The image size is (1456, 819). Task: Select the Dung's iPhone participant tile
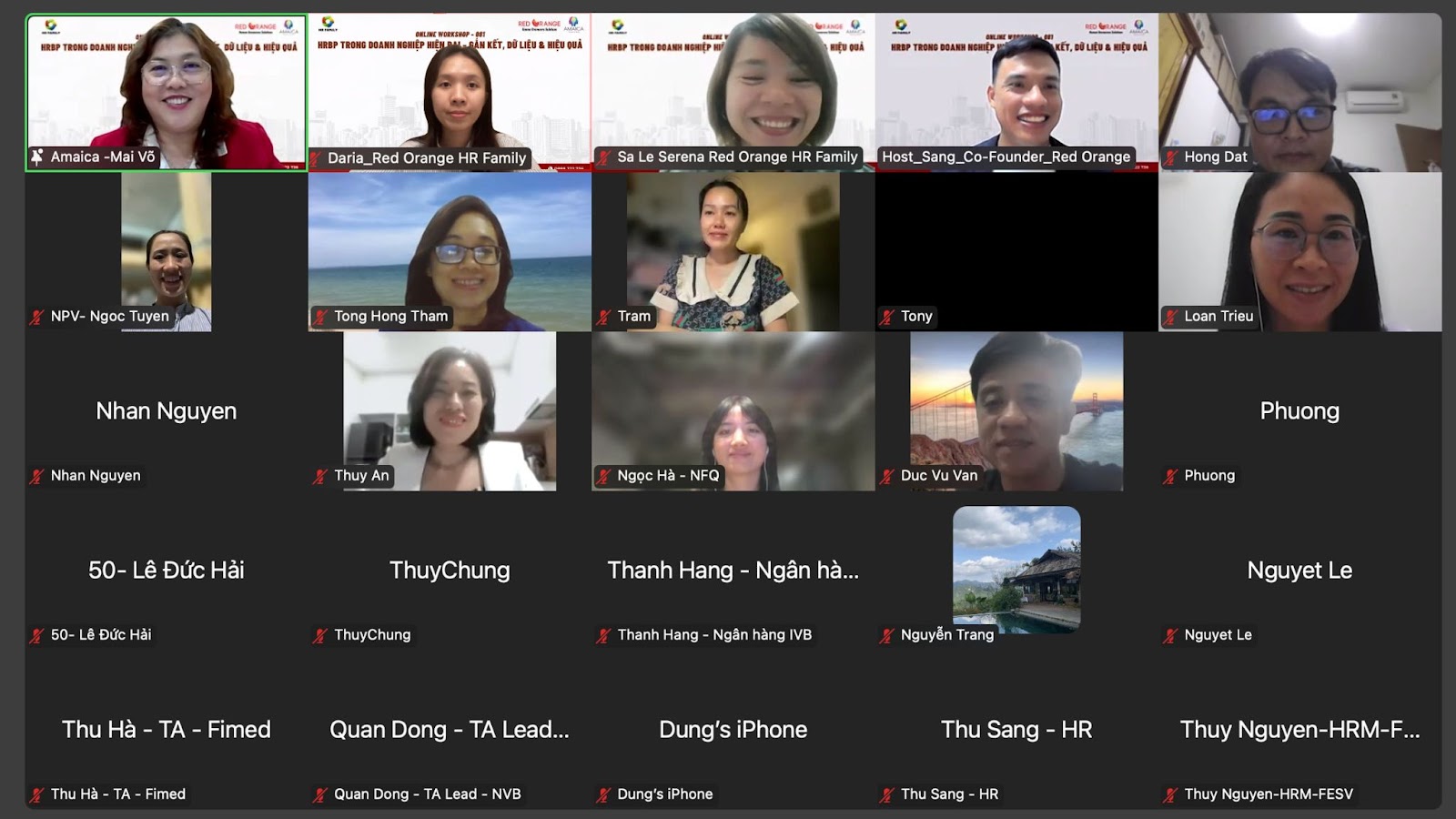point(733,730)
